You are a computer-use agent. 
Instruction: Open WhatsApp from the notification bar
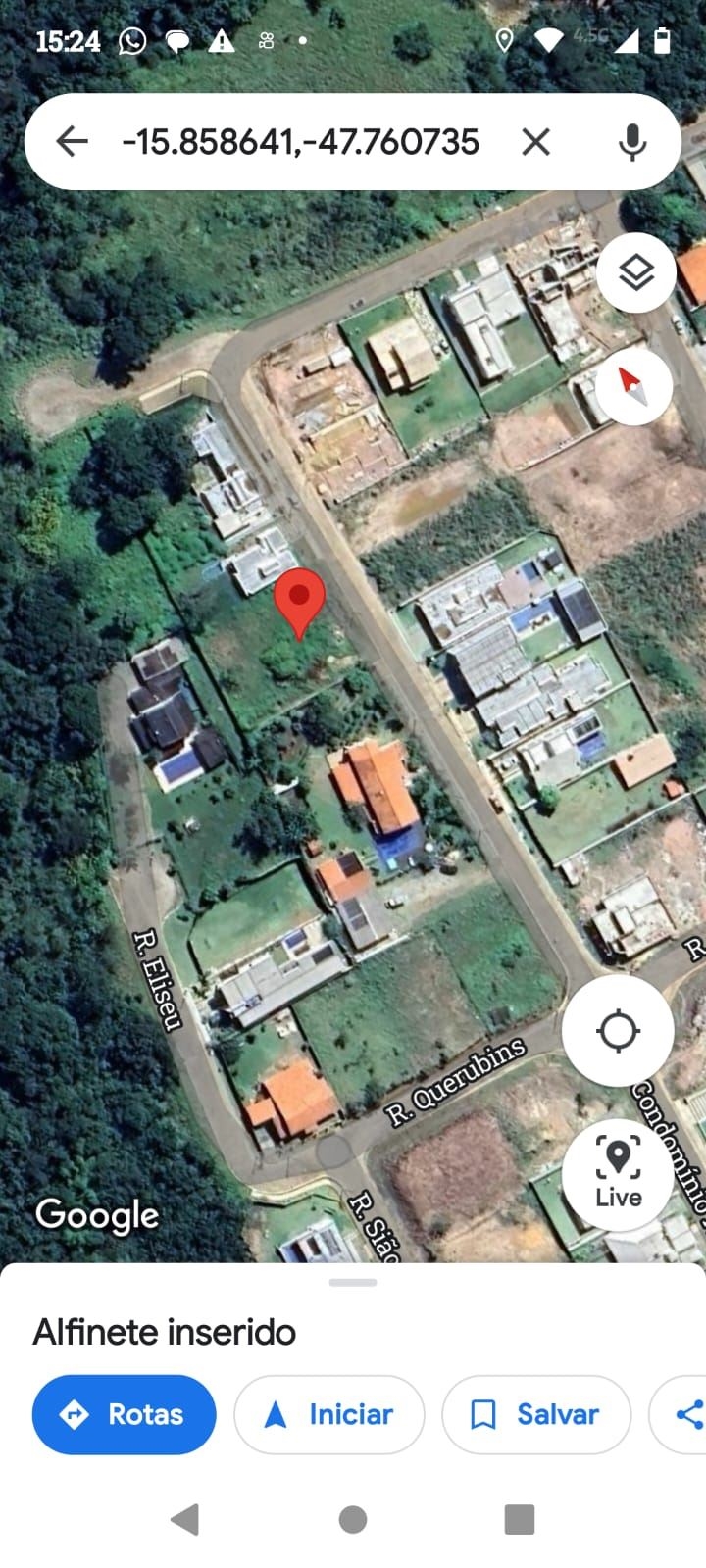pyautogui.click(x=132, y=41)
